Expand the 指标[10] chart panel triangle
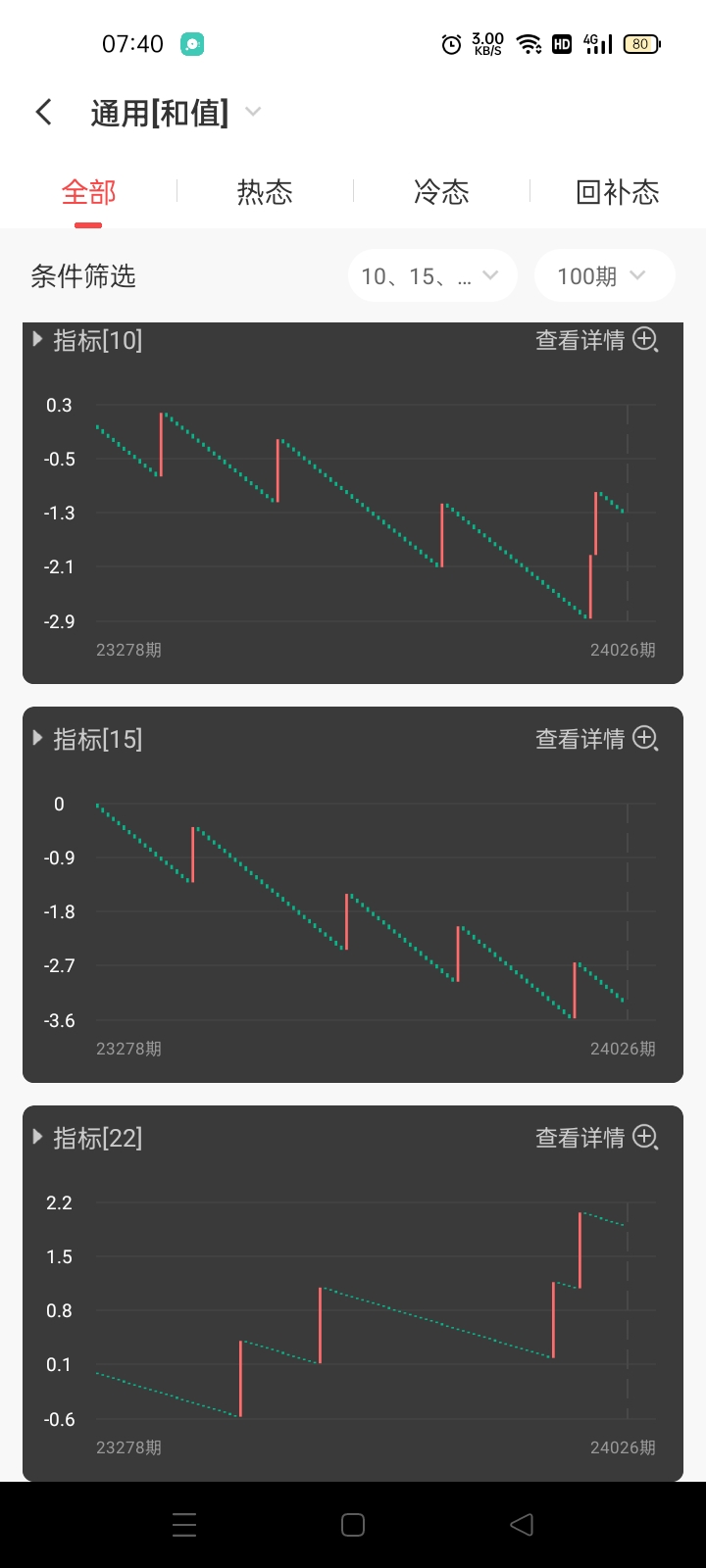 tap(36, 339)
